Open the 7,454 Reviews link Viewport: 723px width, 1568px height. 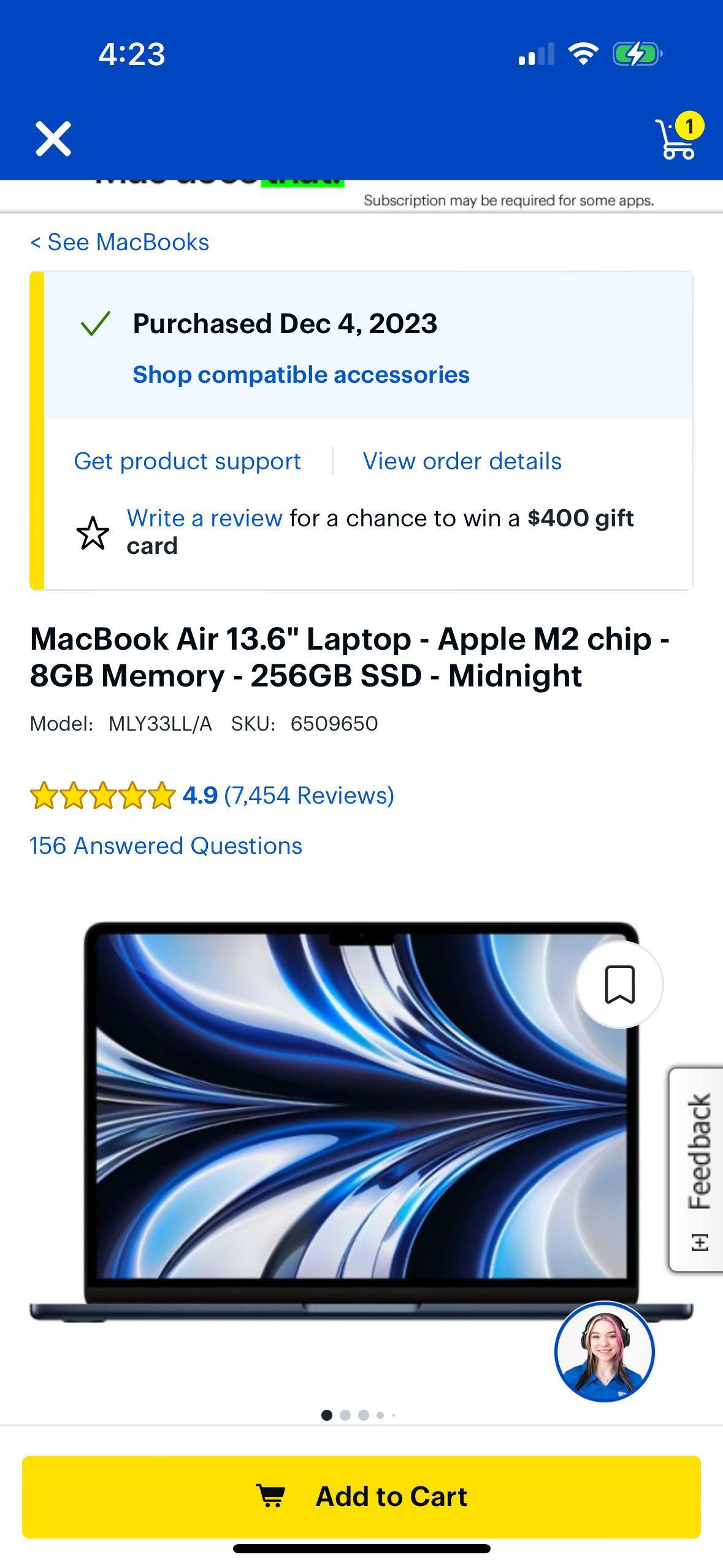pyautogui.click(x=310, y=796)
